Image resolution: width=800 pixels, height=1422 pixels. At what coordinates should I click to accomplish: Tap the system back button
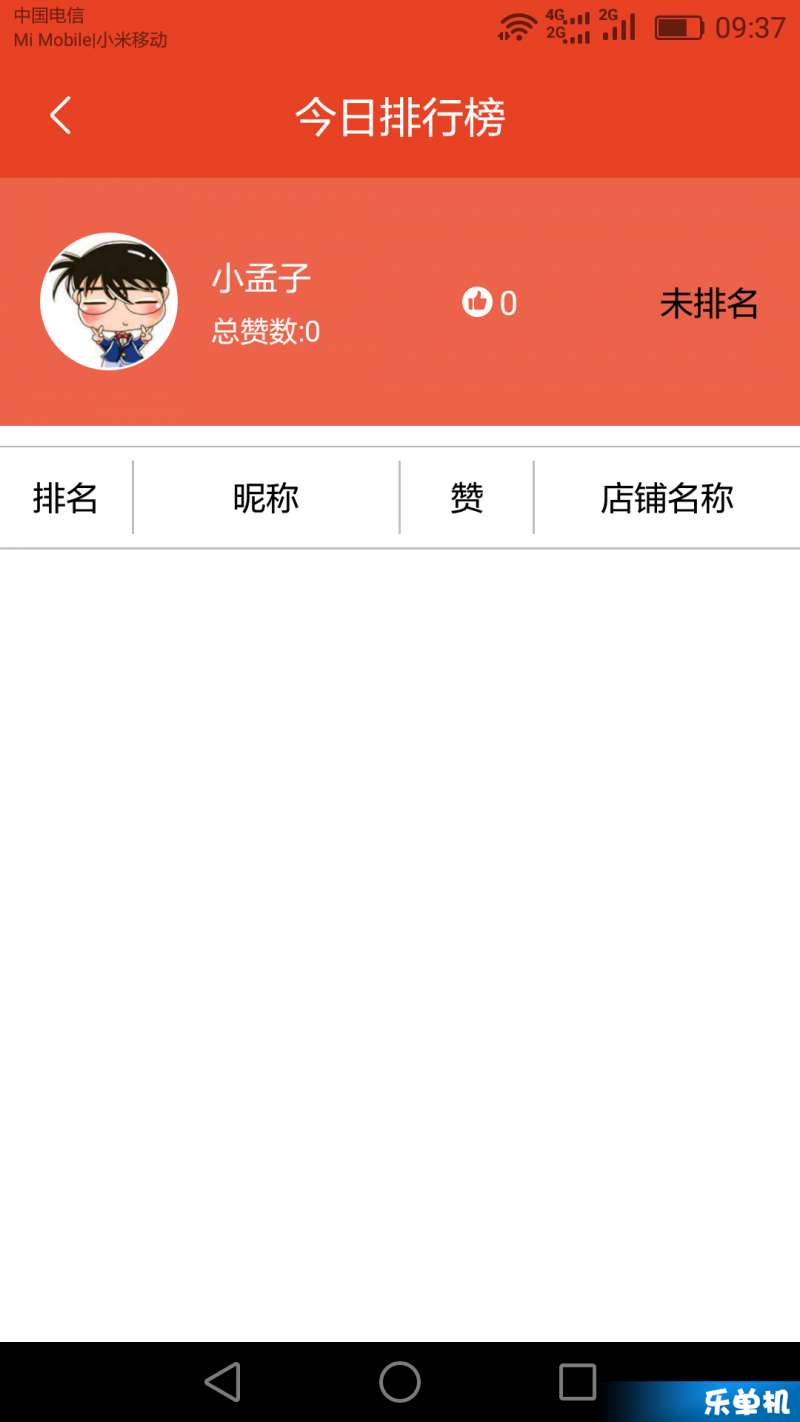pos(223,1382)
